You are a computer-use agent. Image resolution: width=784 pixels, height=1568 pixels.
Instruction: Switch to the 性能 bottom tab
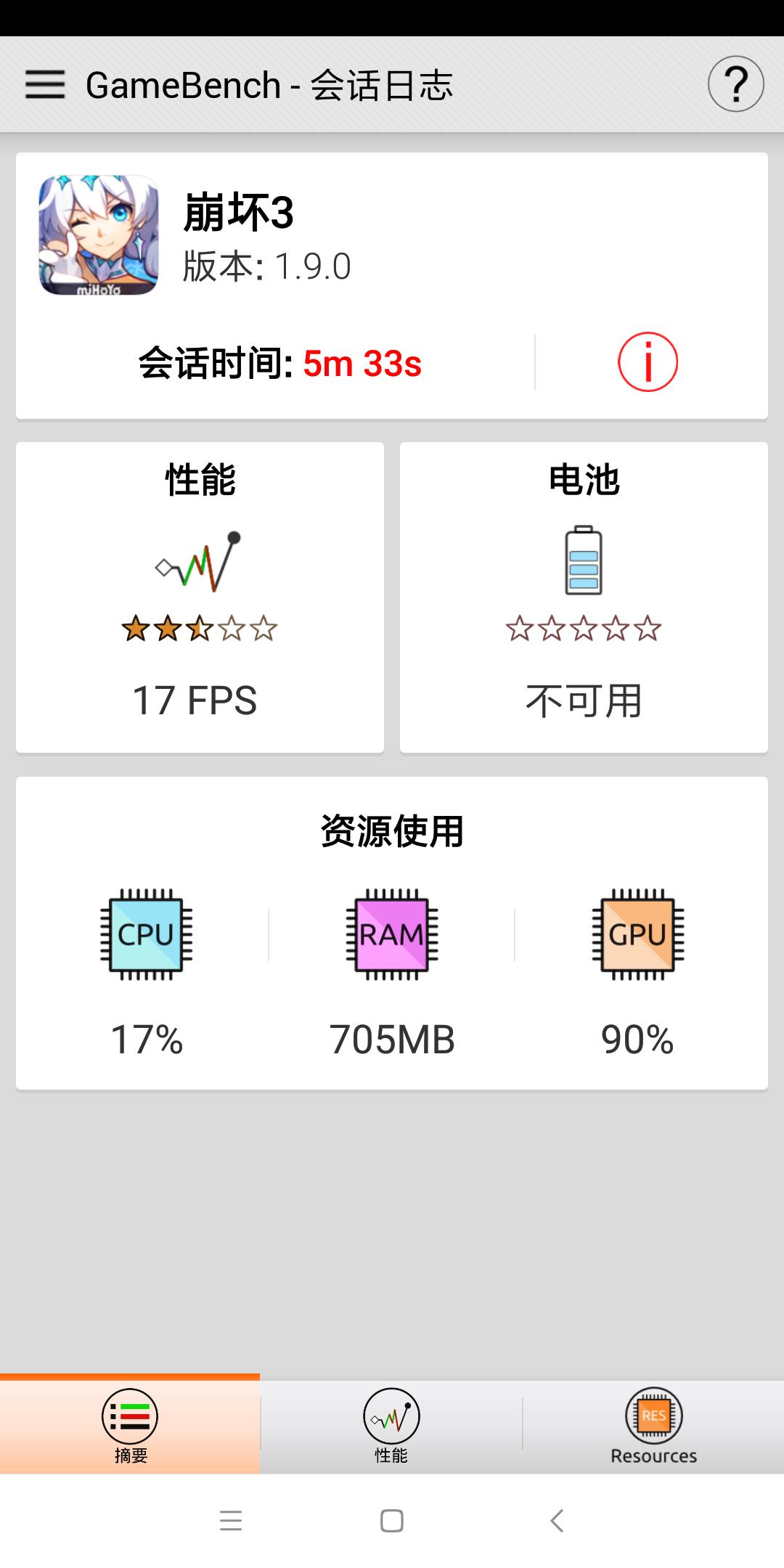(391, 1425)
